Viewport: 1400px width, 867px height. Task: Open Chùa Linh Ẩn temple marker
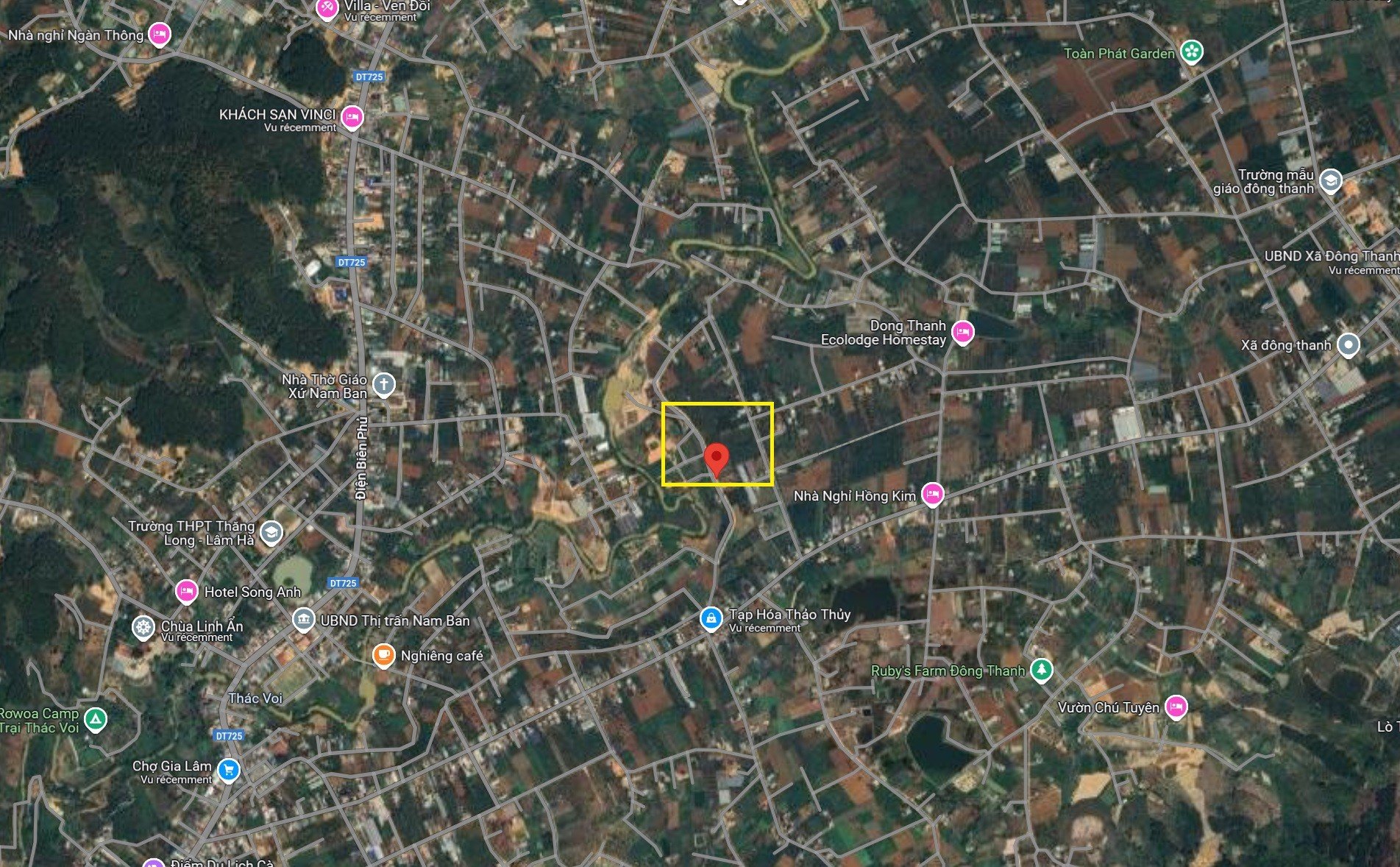pos(143,628)
